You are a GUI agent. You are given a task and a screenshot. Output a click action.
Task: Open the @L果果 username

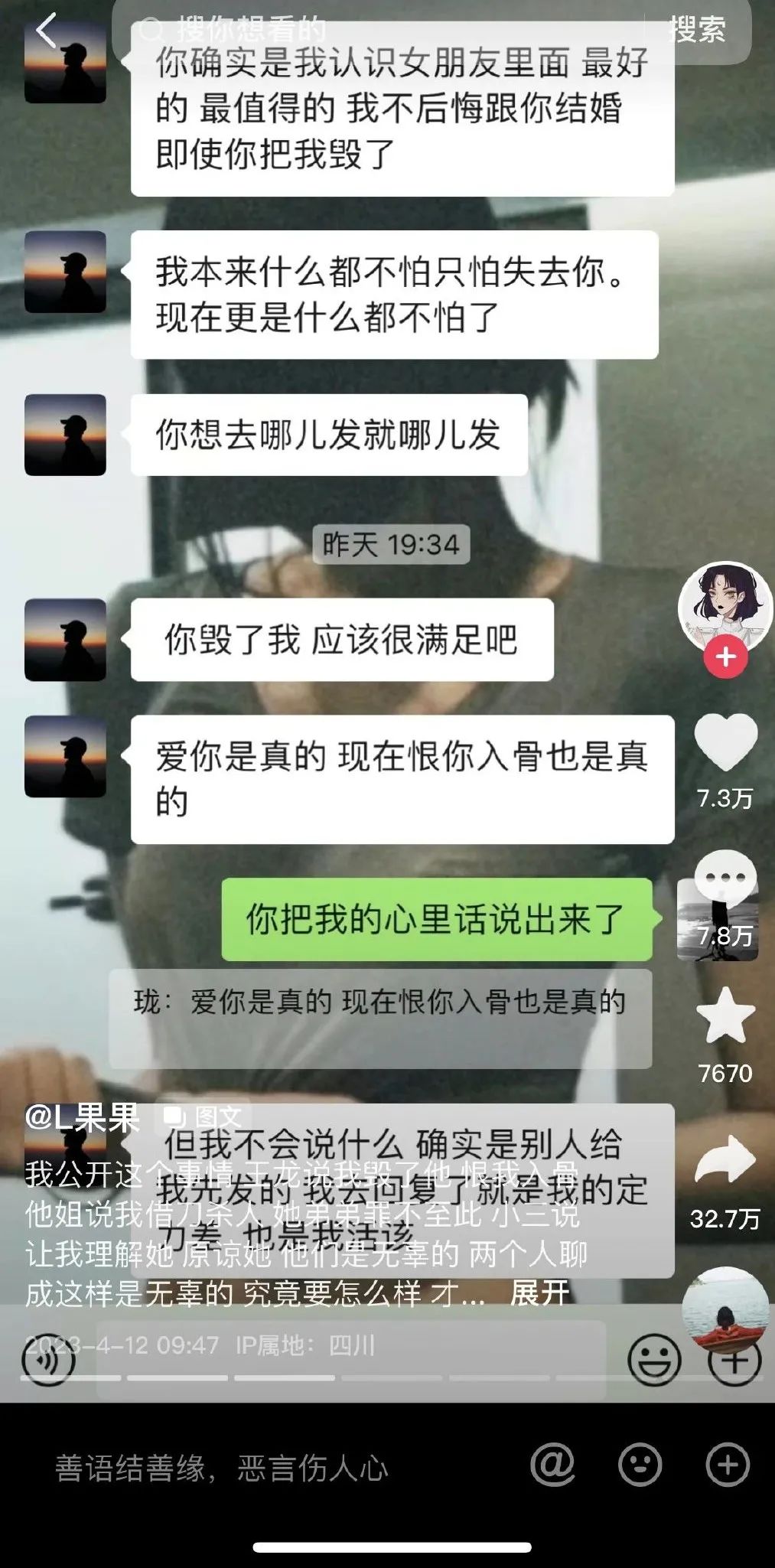83,1118
